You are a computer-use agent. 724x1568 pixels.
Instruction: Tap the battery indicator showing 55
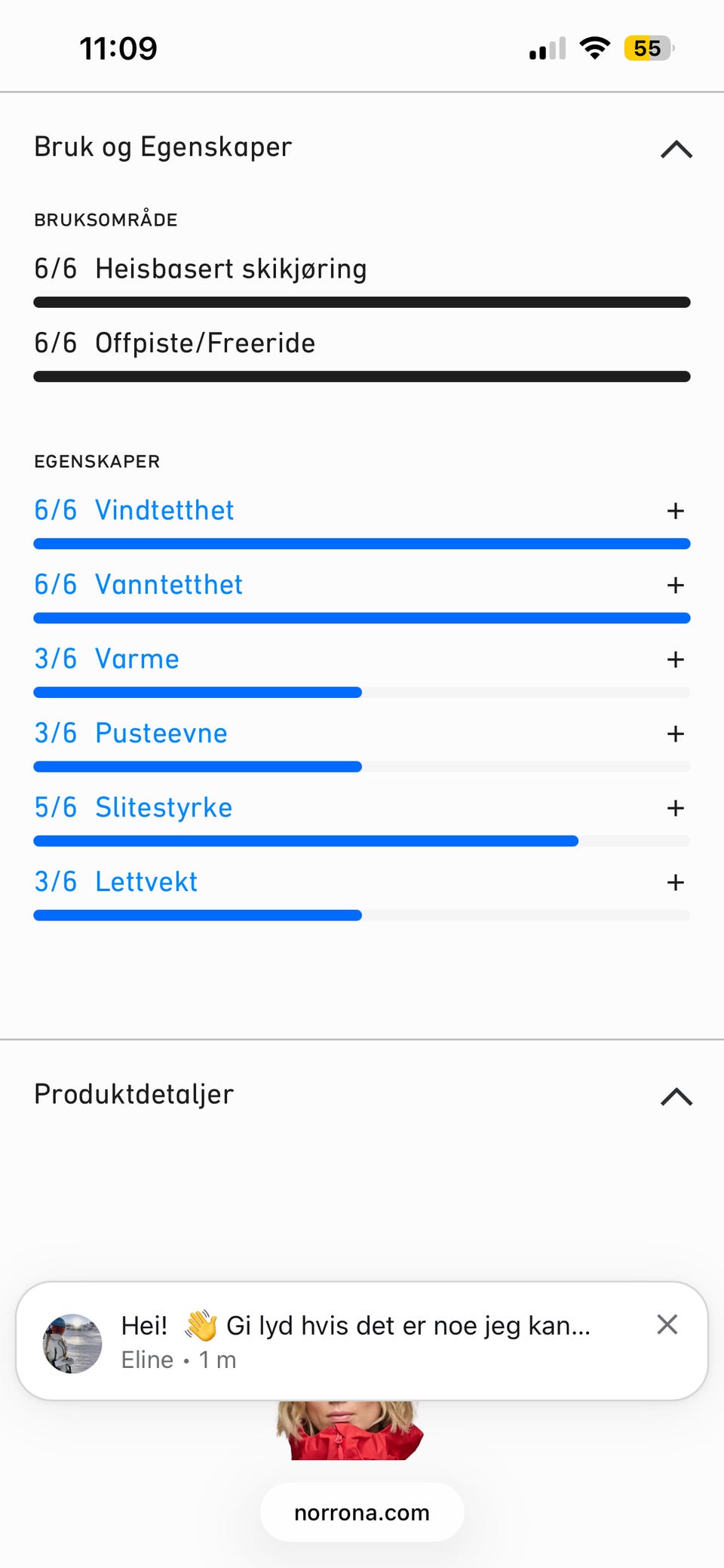pyautogui.click(x=648, y=48)
